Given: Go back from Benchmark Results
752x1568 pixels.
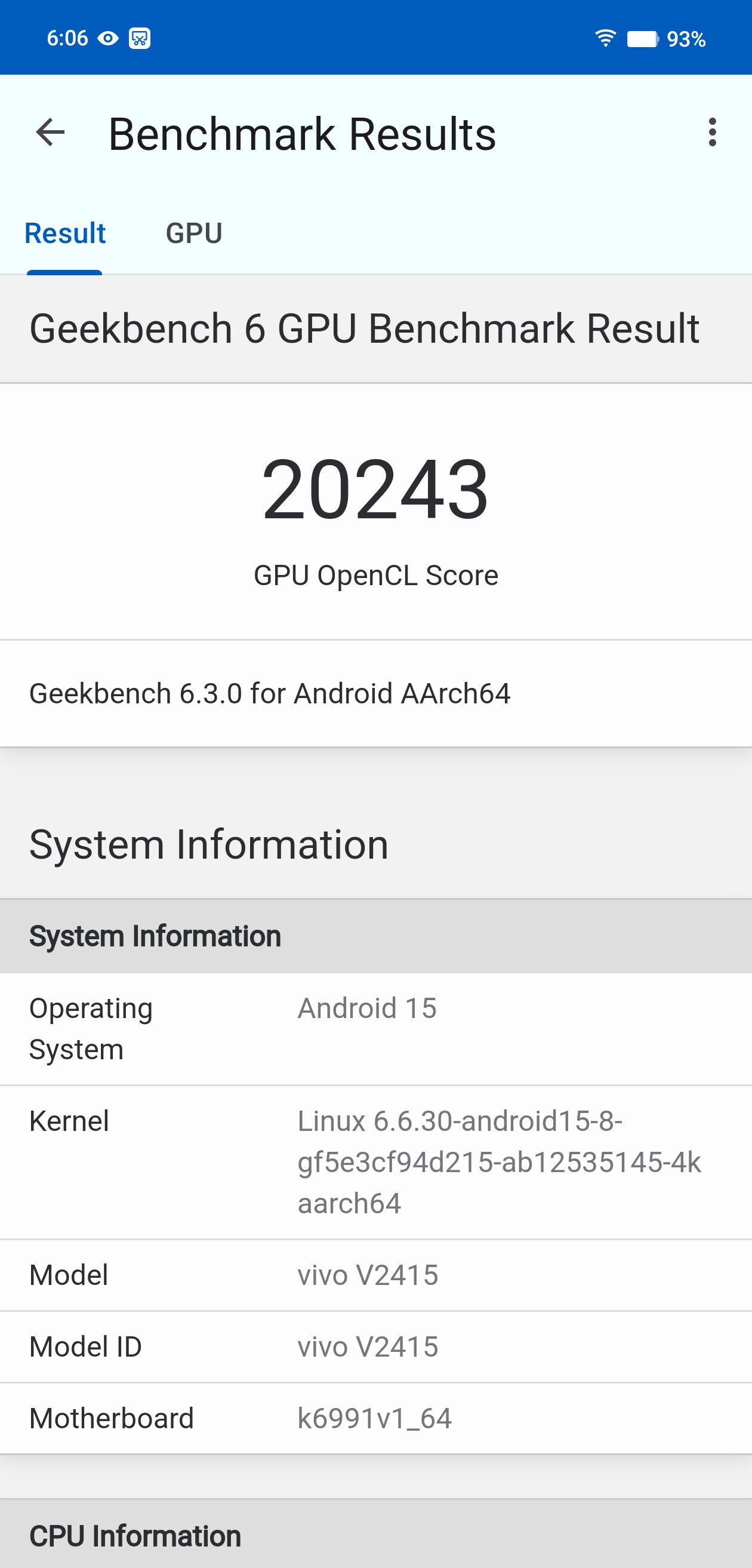Looking at the screenshot, I should [51, 133].
